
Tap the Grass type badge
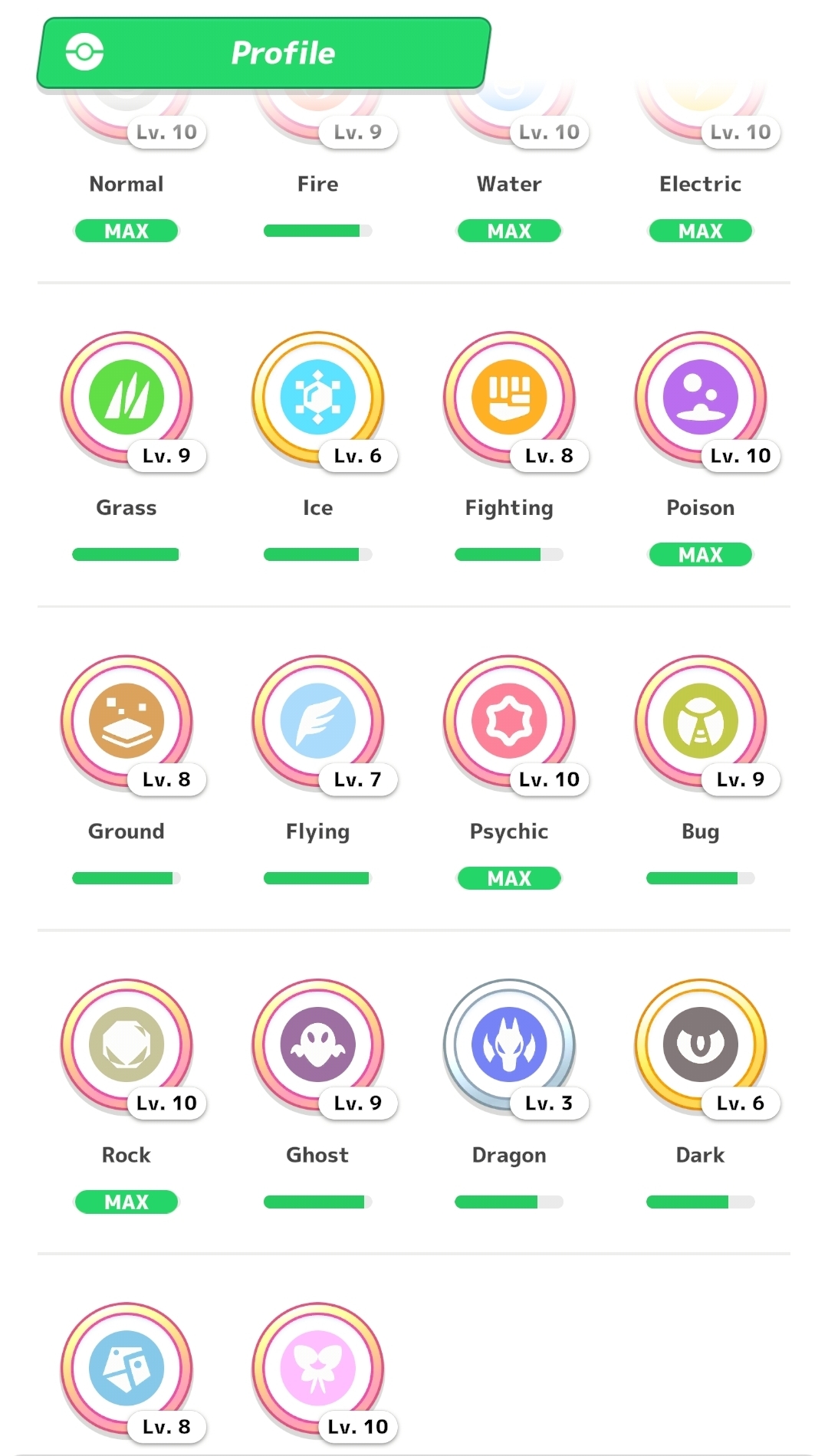[x=127, y=398]
